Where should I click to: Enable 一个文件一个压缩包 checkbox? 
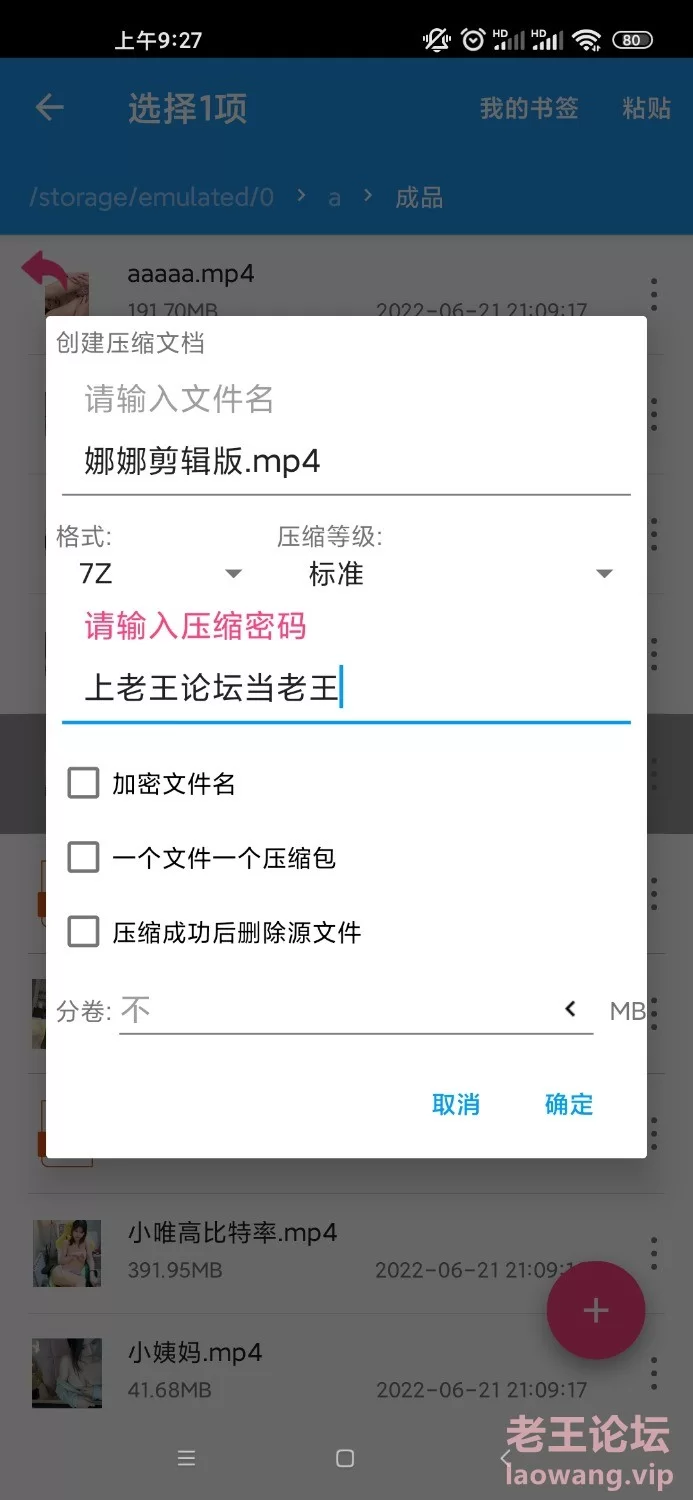[84, 858]
